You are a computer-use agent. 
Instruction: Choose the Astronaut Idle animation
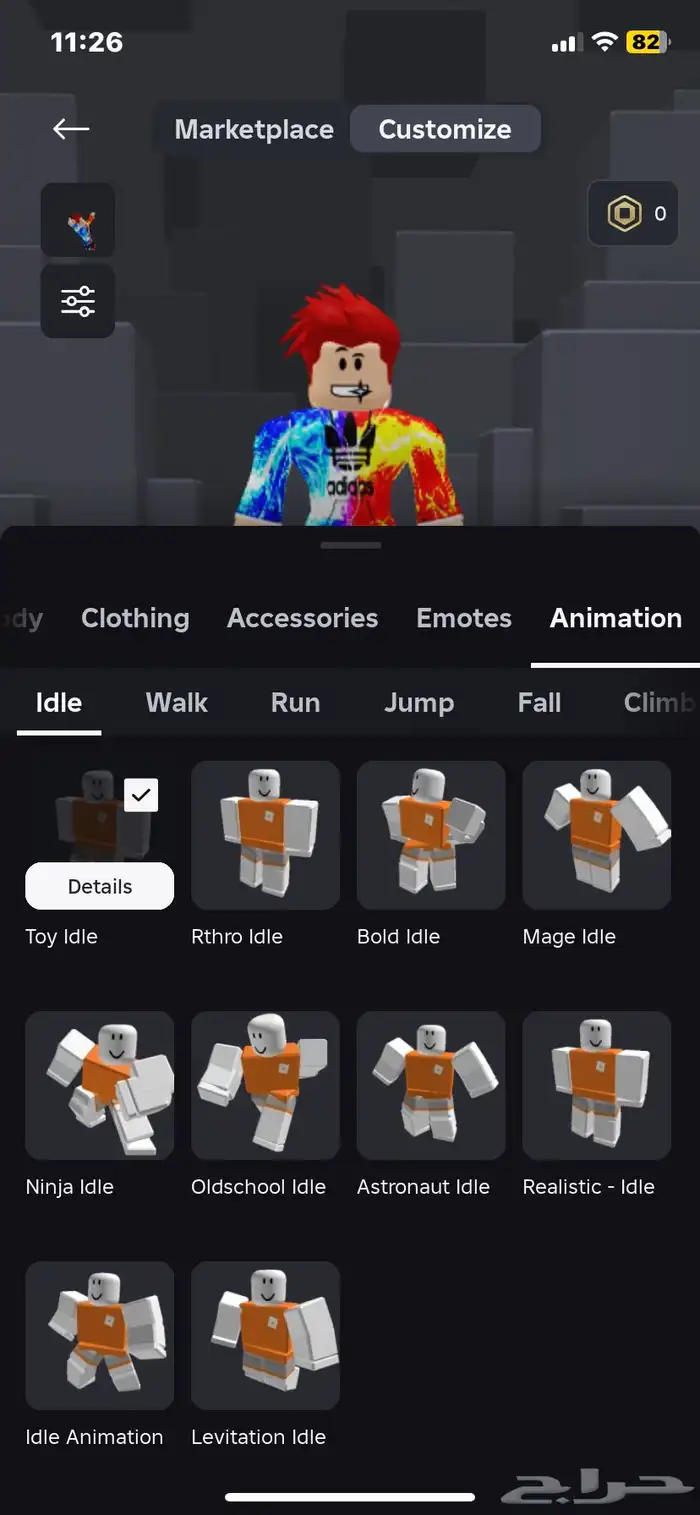tap(431, 1085)
